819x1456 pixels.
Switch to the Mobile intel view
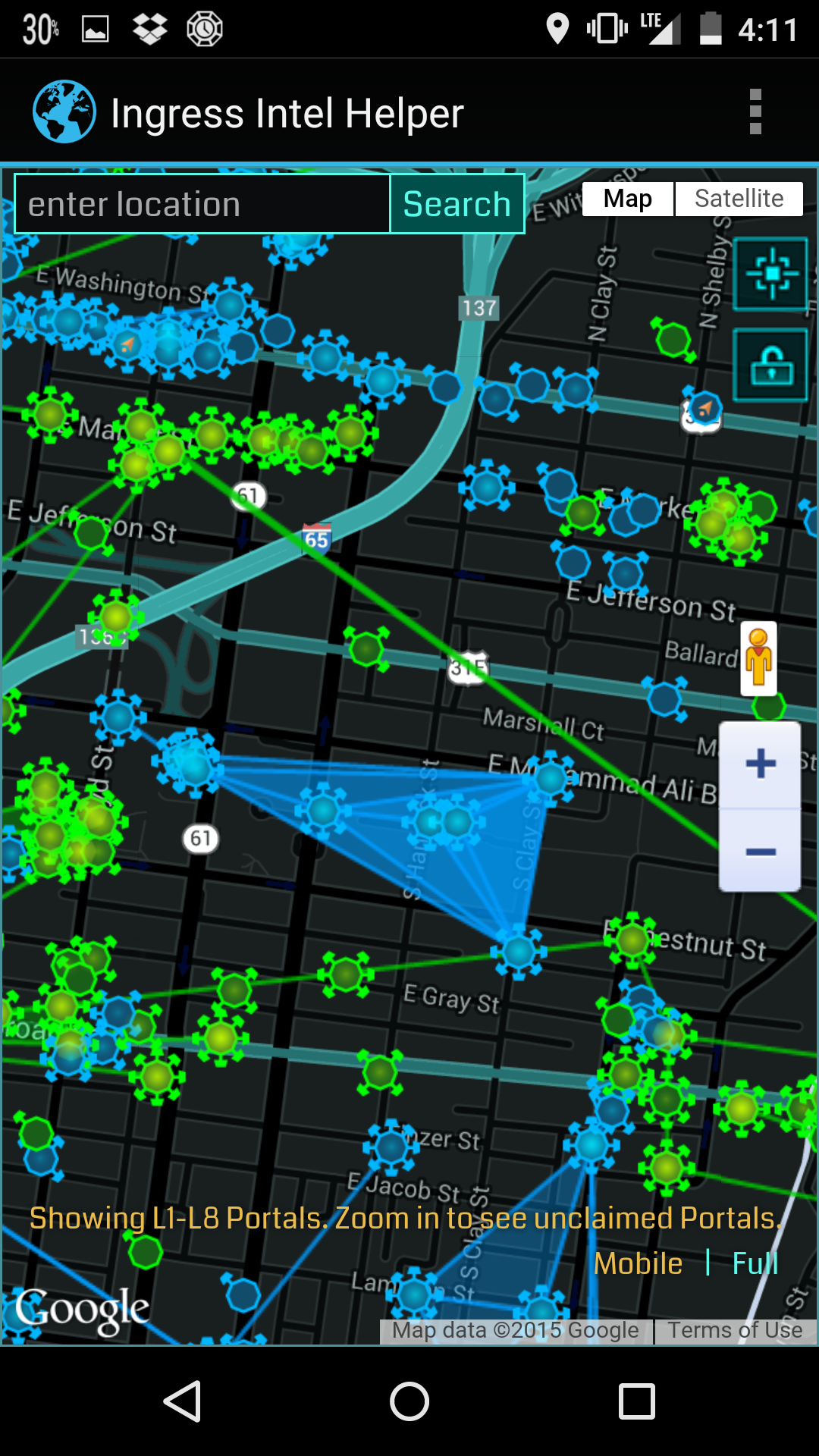[x=638, y=1263]
